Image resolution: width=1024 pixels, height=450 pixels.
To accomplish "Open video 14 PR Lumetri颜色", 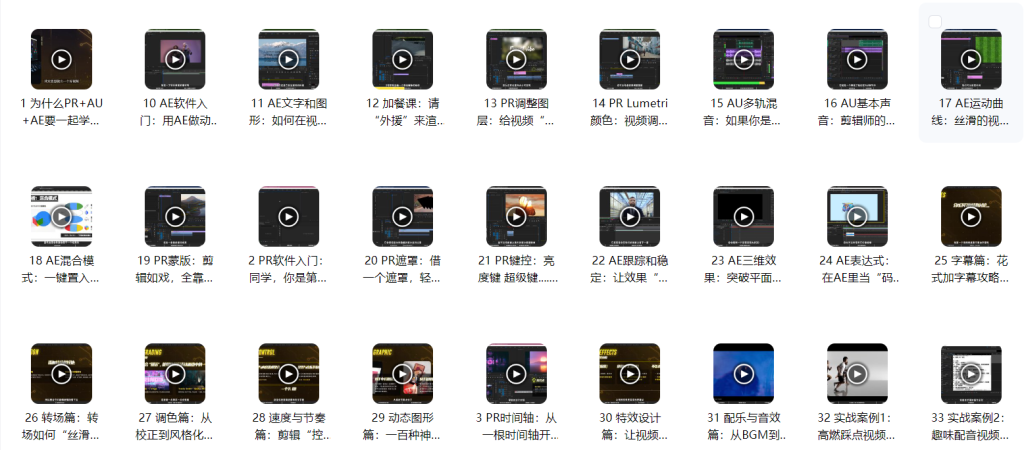I will 629,60.
